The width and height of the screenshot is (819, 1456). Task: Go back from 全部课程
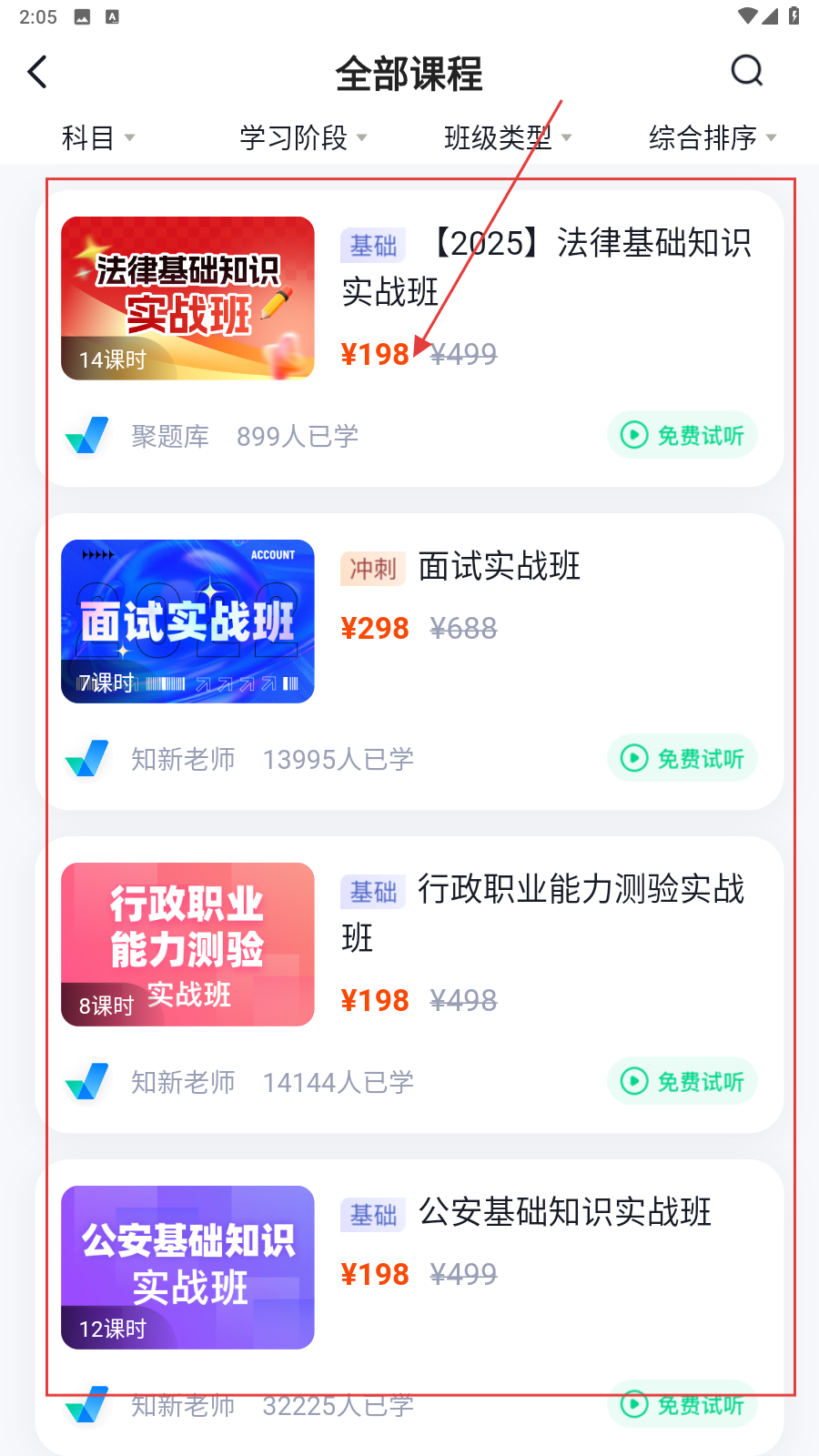pos(37,73)
